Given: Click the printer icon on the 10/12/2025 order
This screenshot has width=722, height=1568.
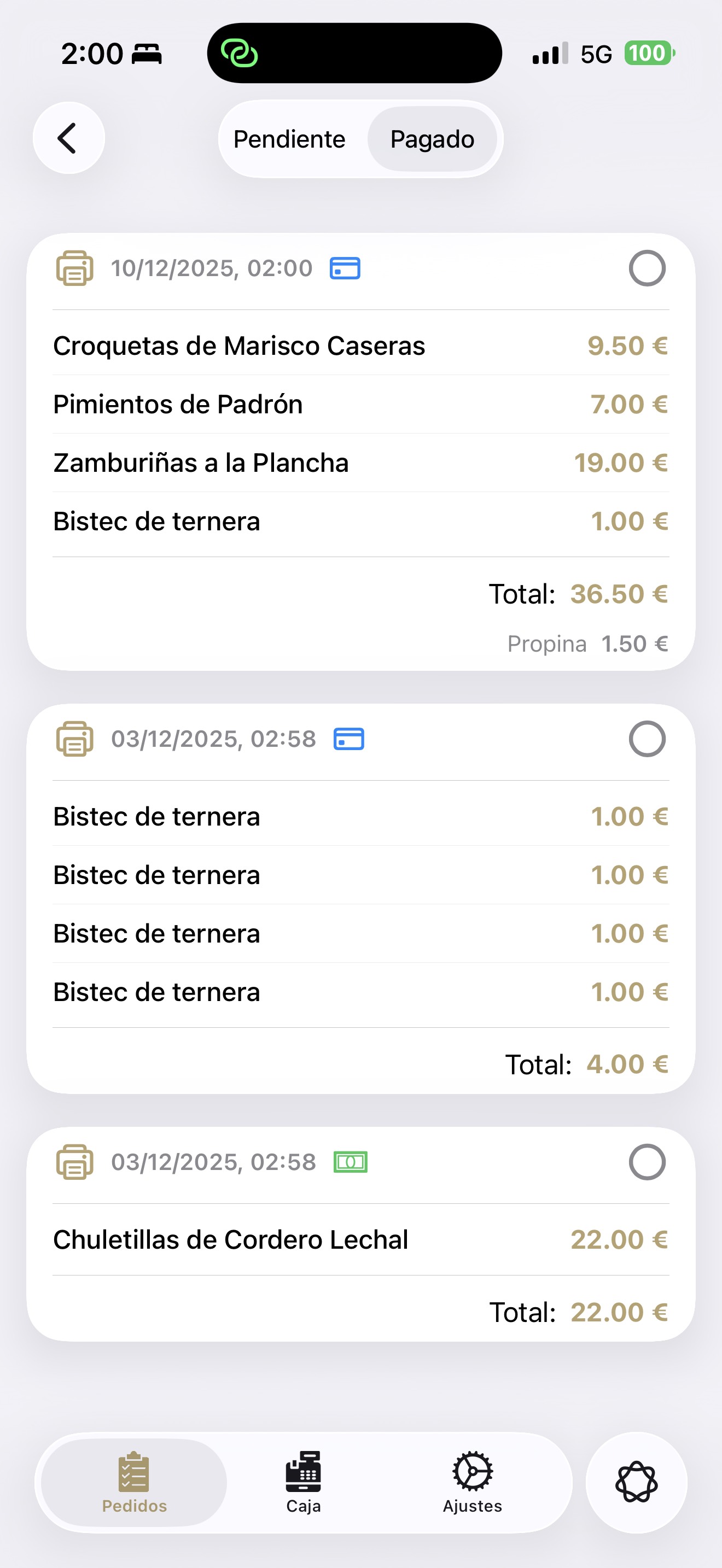Looking at the screenshot, I should [73, 268].
